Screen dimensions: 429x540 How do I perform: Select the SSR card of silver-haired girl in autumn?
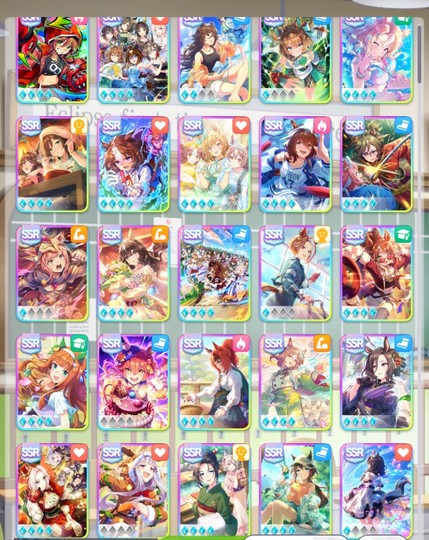133,491
